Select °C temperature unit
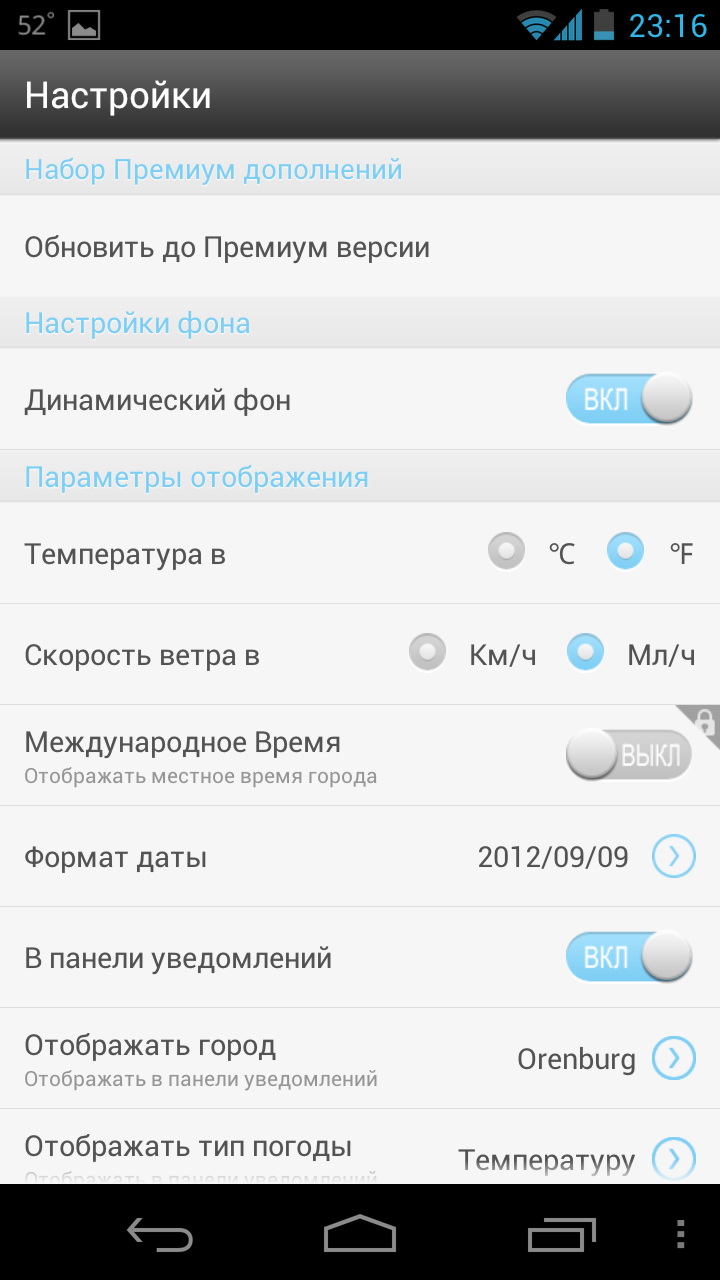Image resolution: width=720 pixels, height=1280 pixels. 507,552
